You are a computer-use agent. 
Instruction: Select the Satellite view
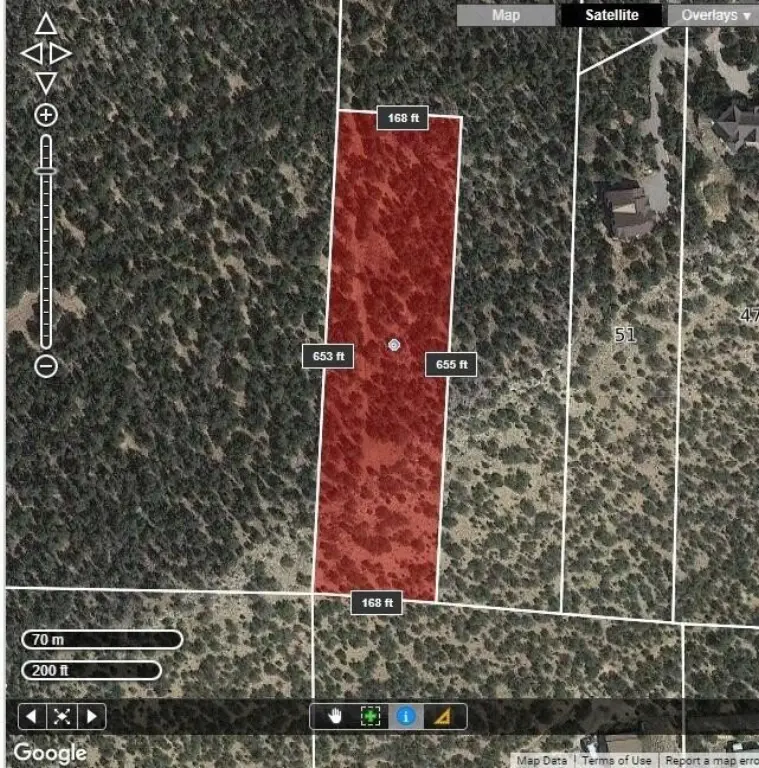click(x=612, y=15)
